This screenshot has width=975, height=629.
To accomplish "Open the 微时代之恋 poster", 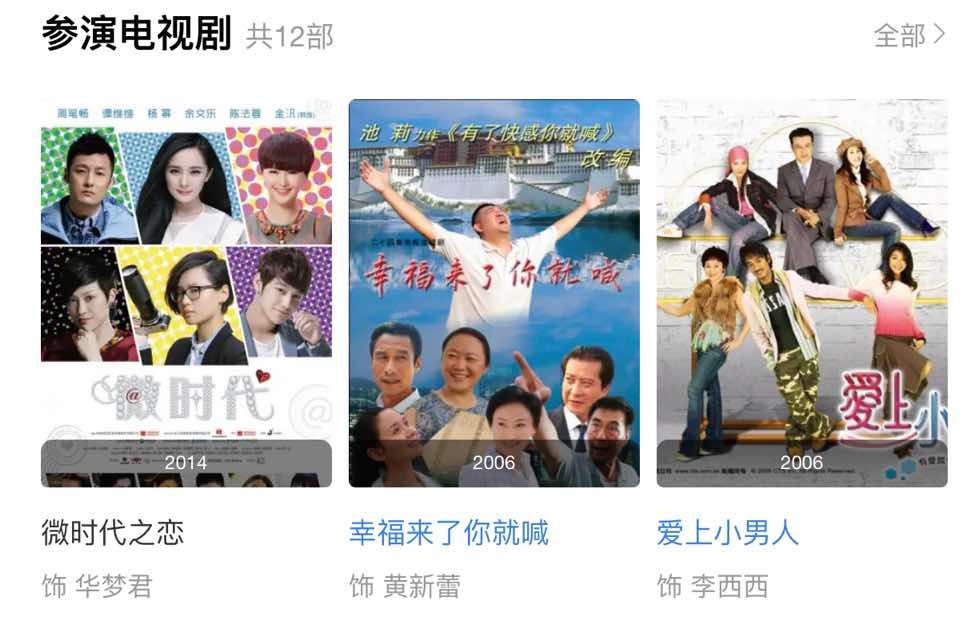I will click(186, 293).
